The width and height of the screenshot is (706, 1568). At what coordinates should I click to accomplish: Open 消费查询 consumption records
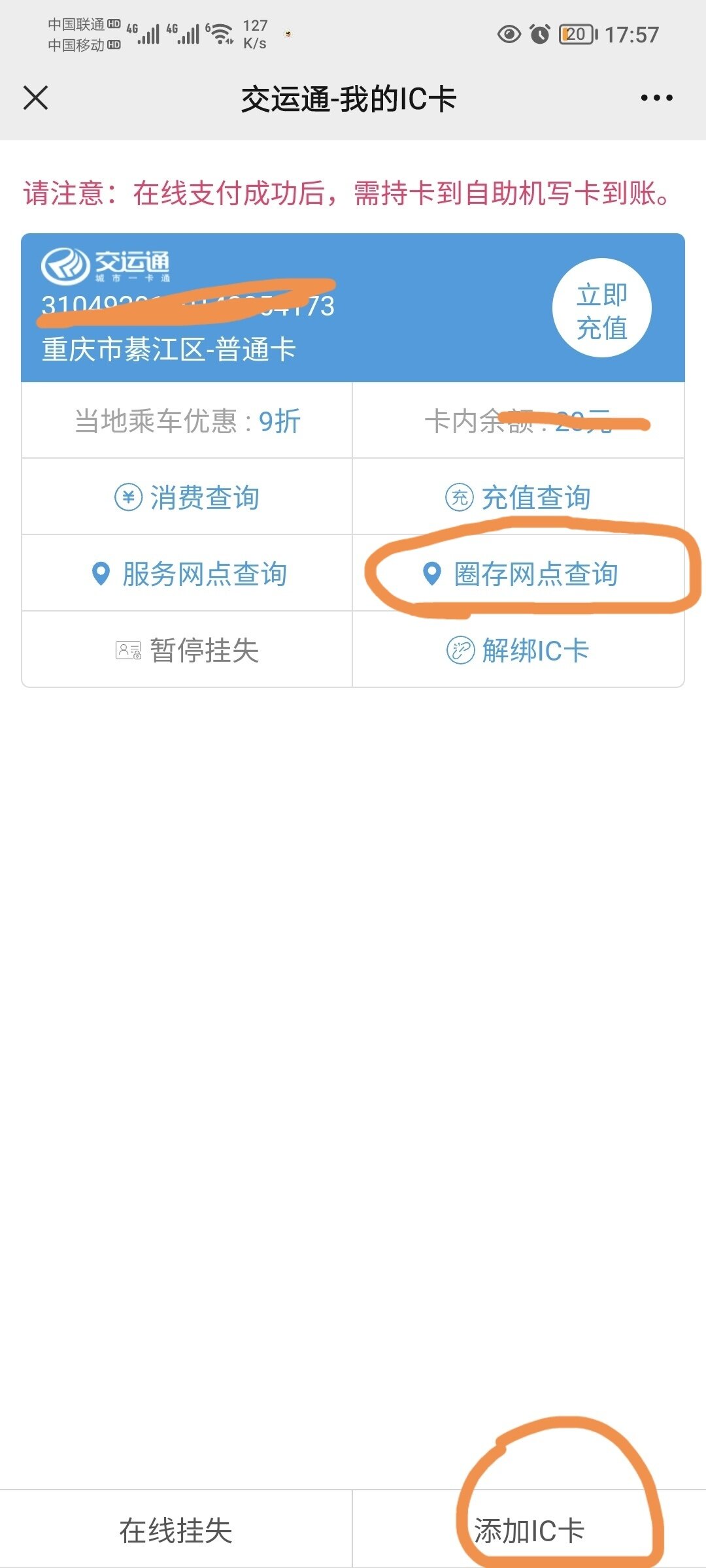(187, 497)
